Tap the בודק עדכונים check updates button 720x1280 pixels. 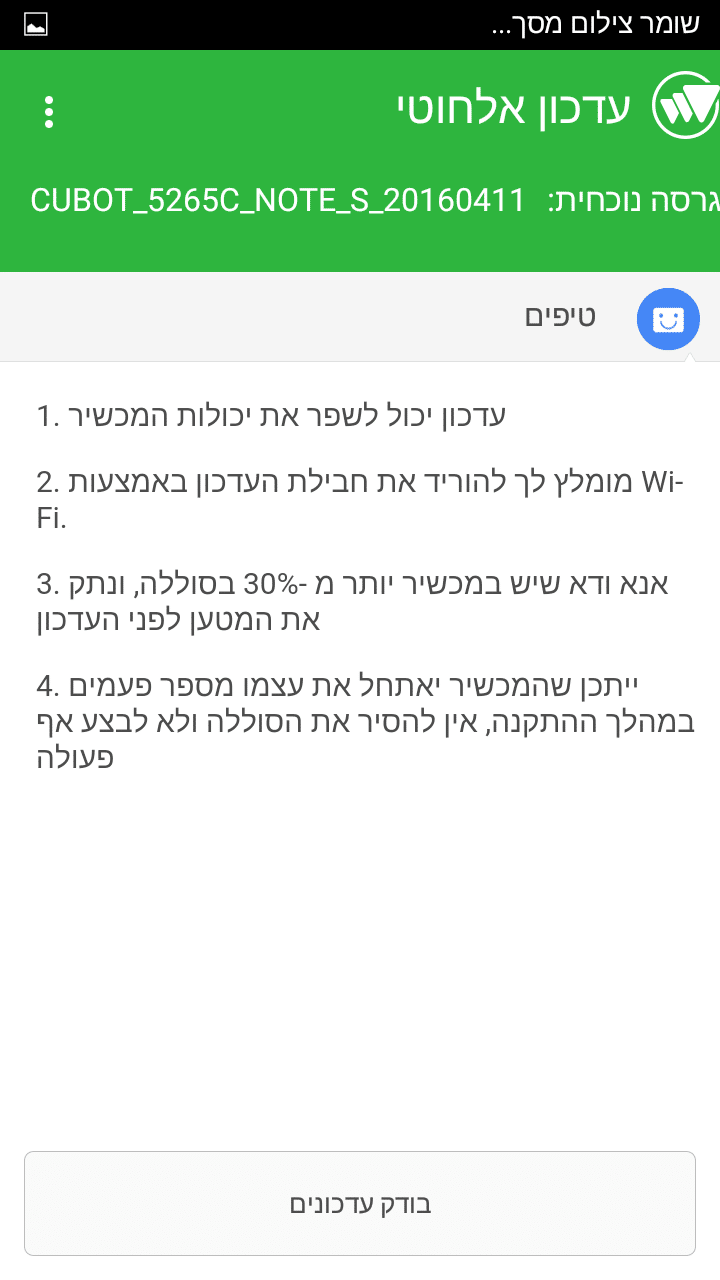pos(360,1203)
